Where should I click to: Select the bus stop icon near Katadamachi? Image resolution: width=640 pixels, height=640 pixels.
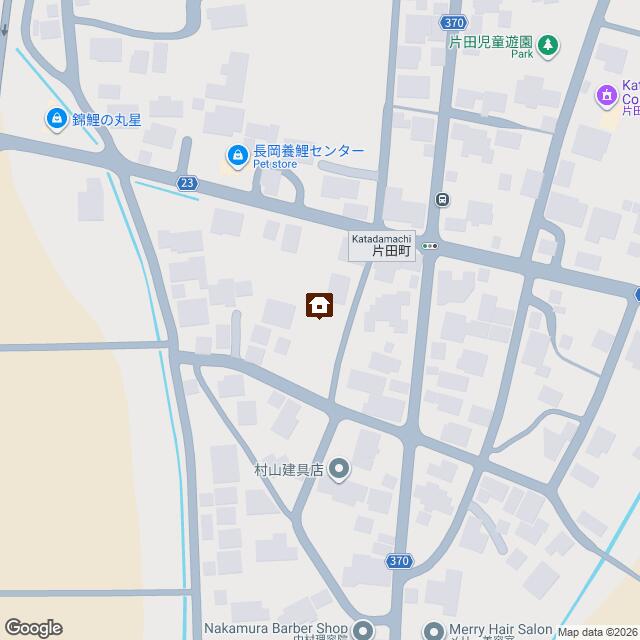pos(441,199)
